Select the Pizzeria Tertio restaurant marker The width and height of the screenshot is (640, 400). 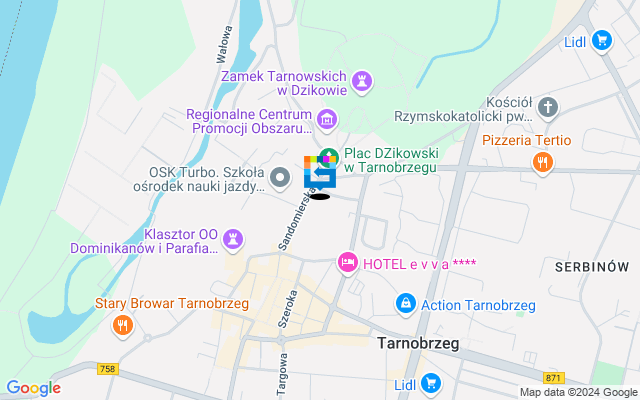point(543,162)
